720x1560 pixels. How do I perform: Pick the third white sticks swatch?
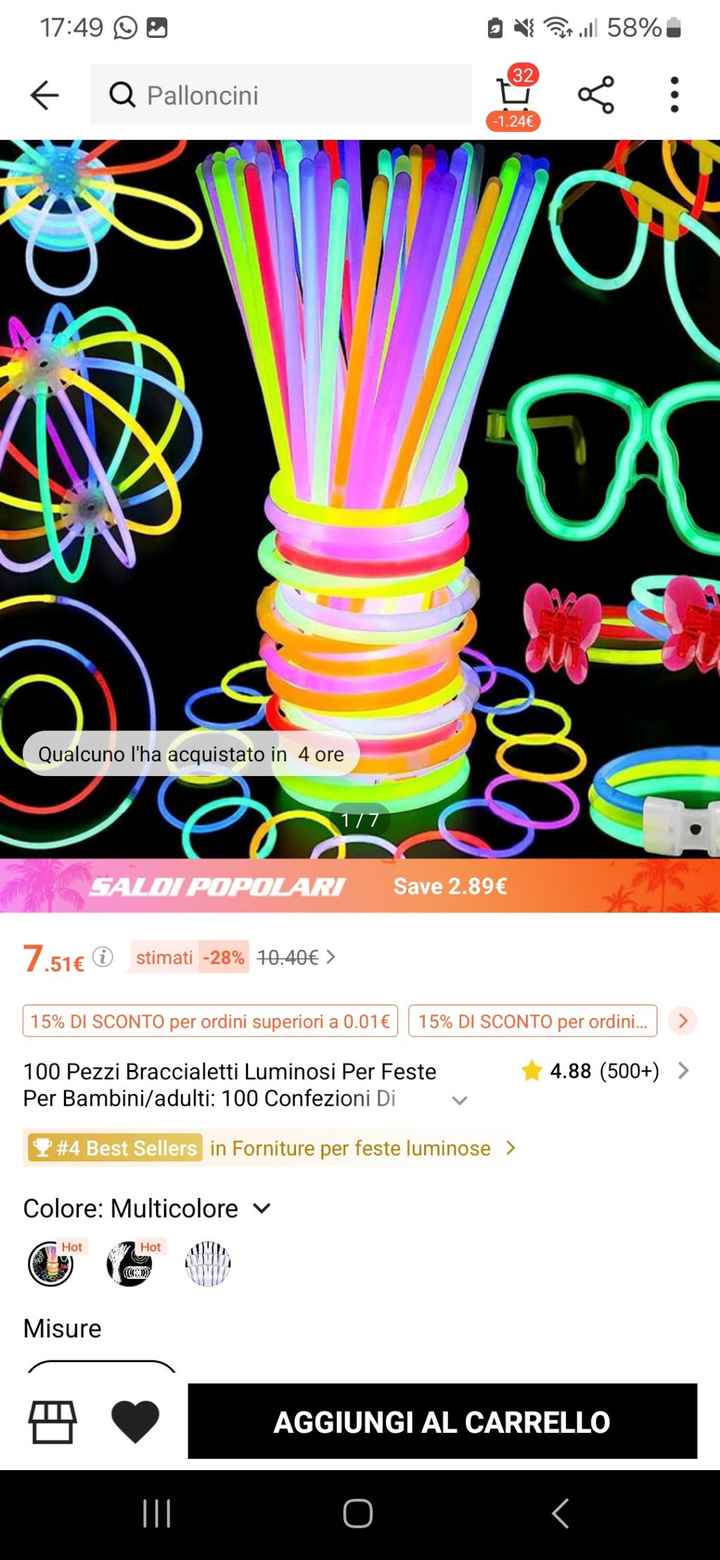pyautogui.click(x=208, y=1264)
